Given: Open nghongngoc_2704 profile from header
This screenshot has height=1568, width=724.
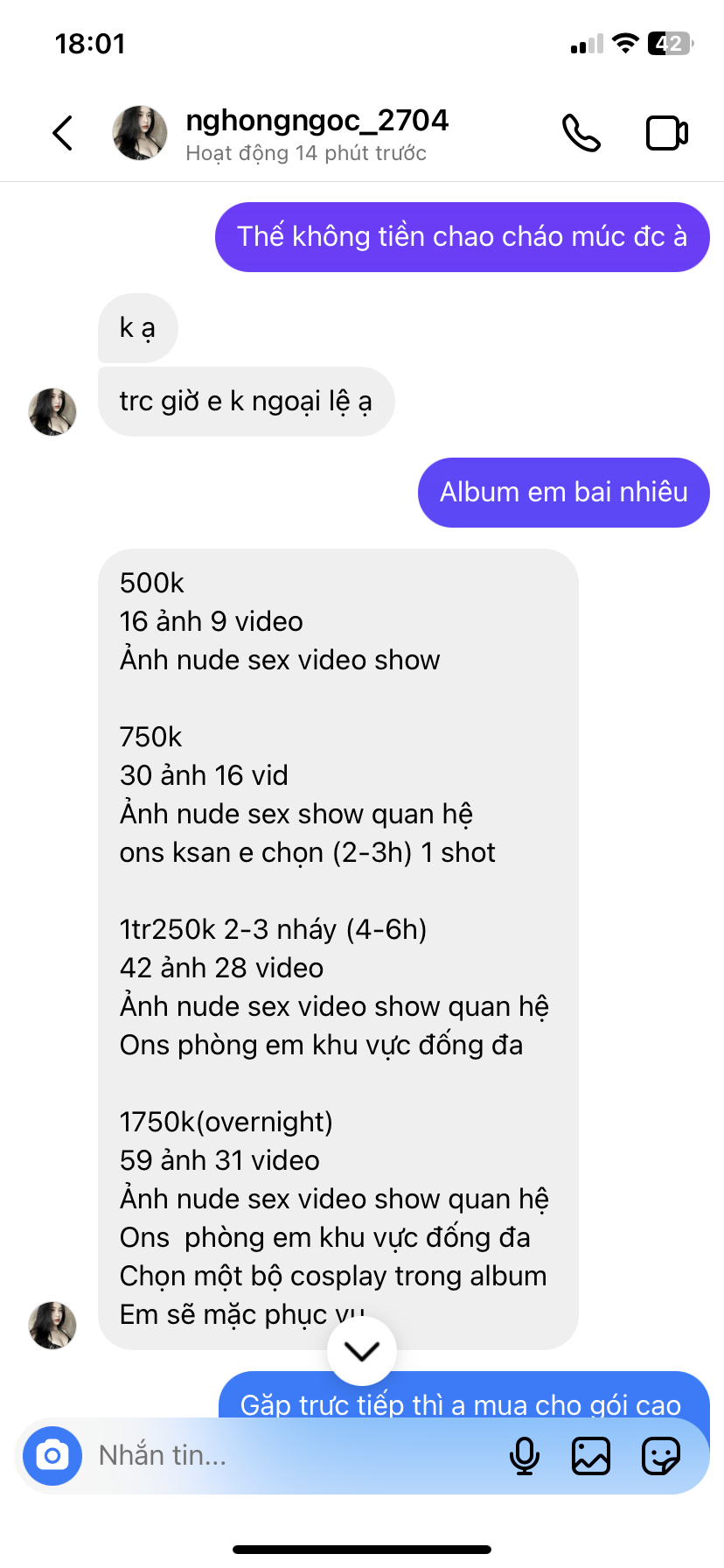Looking at the screenshot, I should [x=316, y=134].
